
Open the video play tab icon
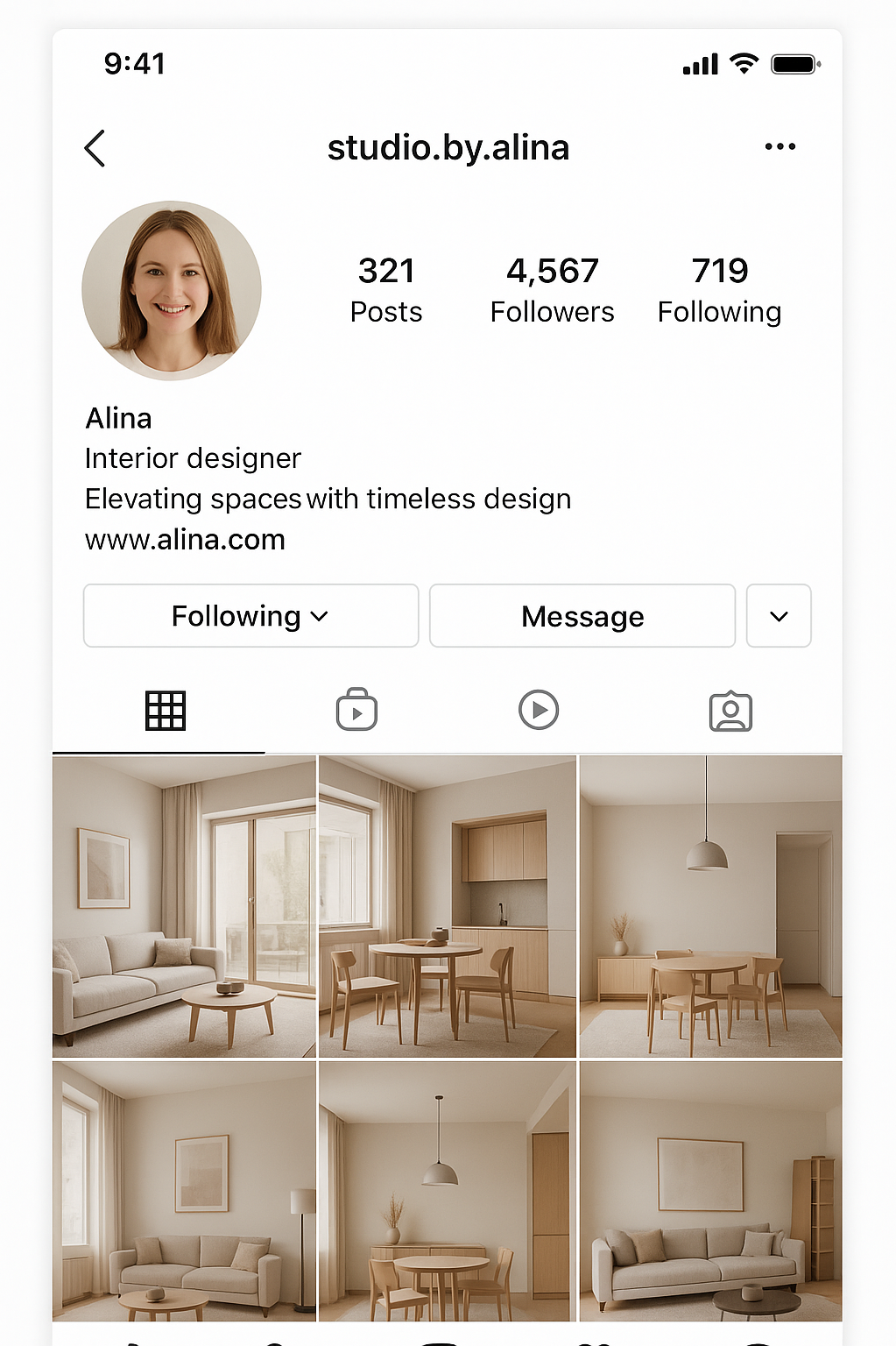click(538, 711)
